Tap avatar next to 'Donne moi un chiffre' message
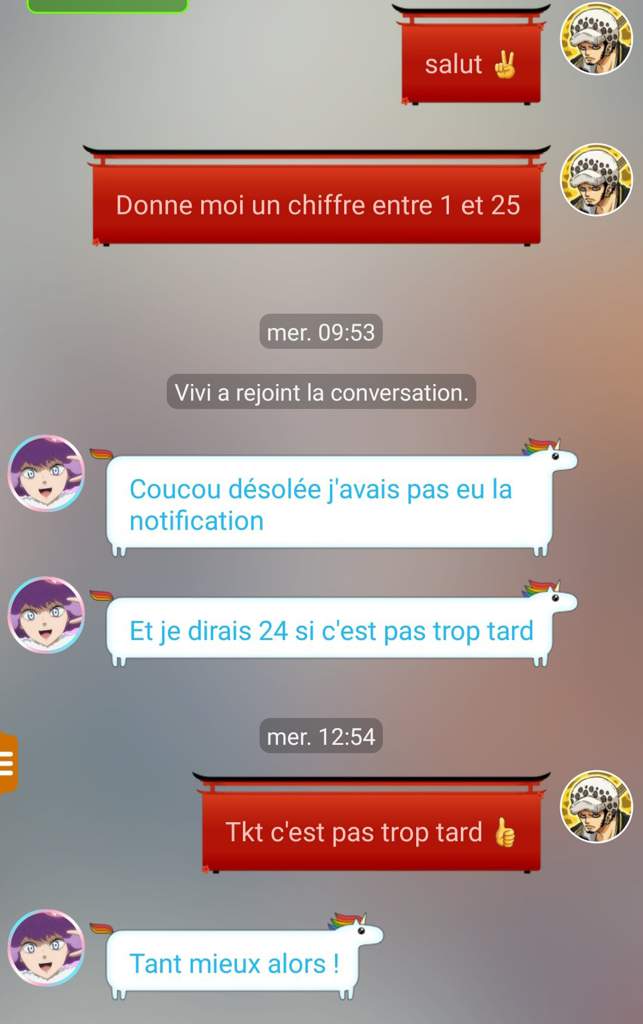643x1024 pixels. 596,180
